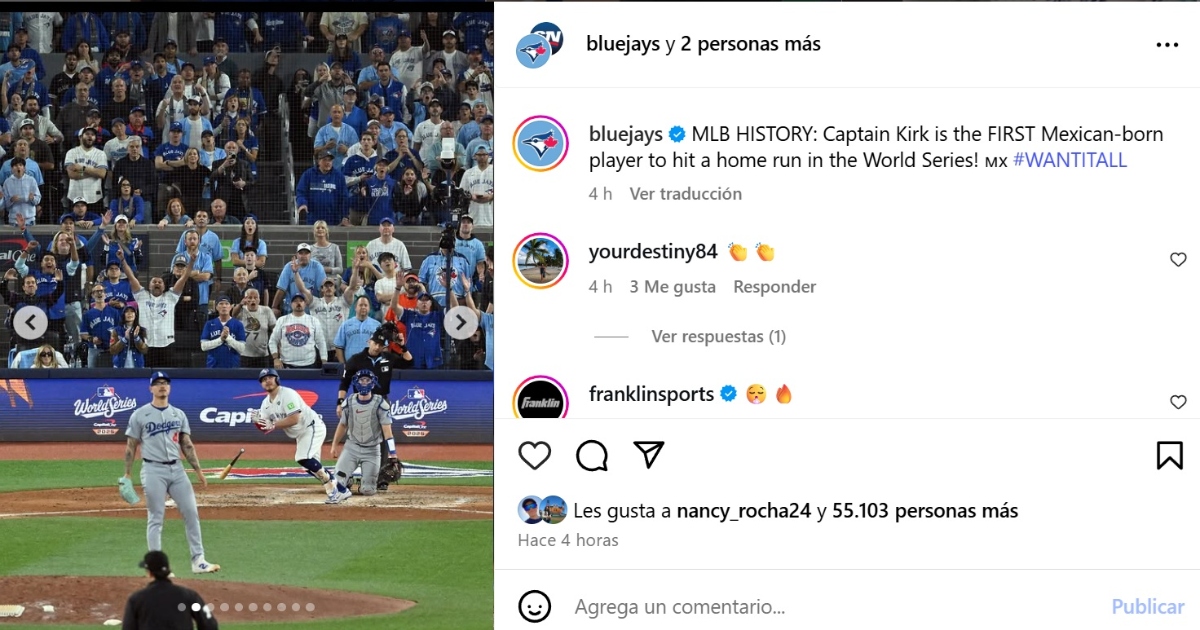The height and width of the screenshot is (630, 1200).
Task: Tap Publicar to post the comment
Action: [1147, 606]
